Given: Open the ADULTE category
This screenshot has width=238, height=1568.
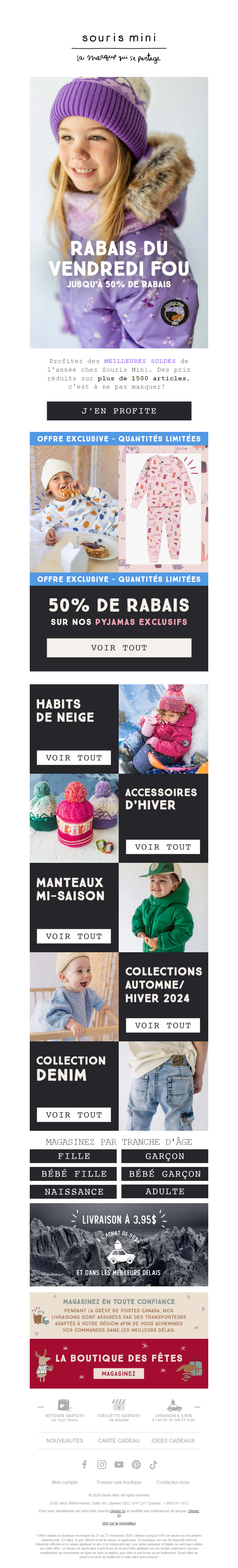Looking at the screenshot, I should tap(165, 1191).
